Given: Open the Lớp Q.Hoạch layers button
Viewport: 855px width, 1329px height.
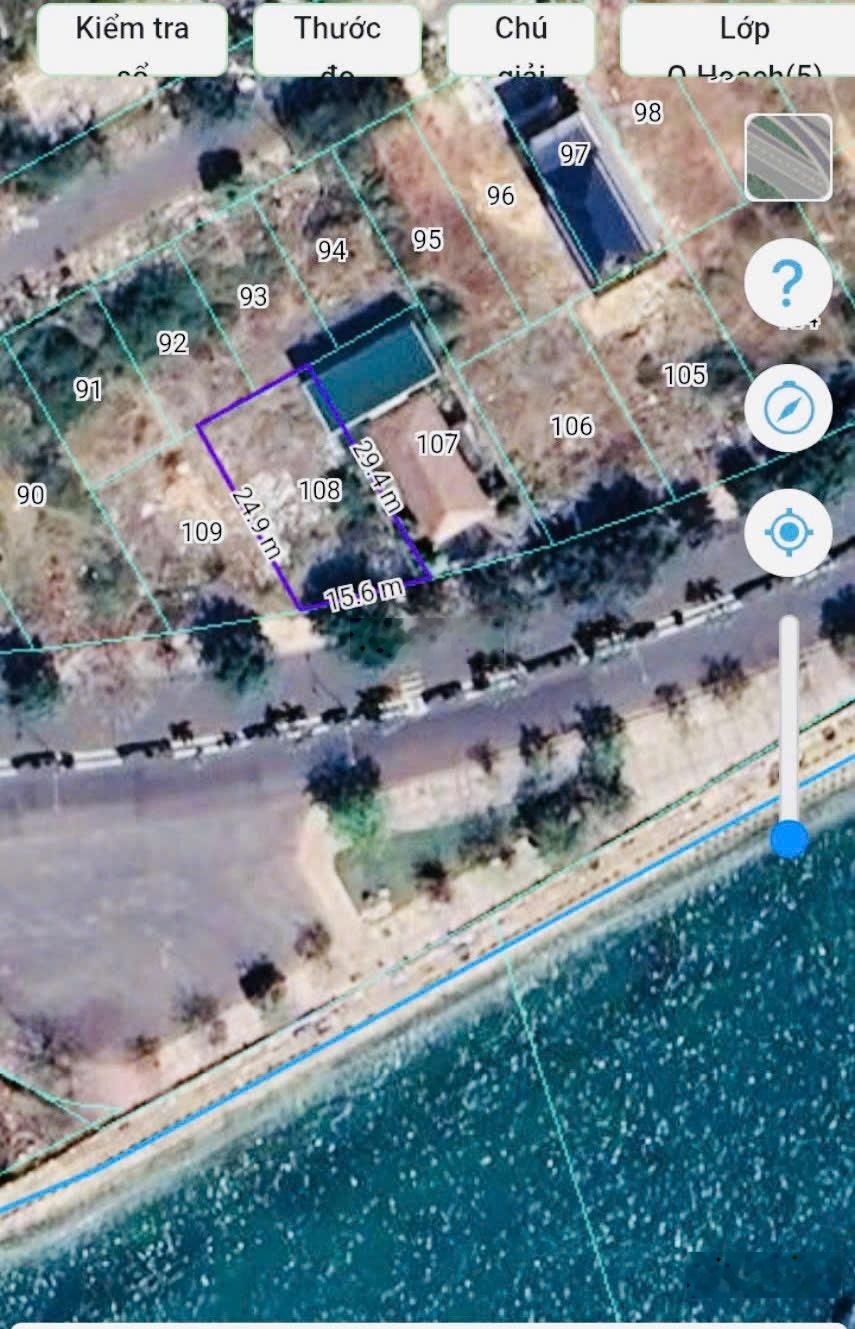Looking at the screenshot, I should (x=736, y=40).
